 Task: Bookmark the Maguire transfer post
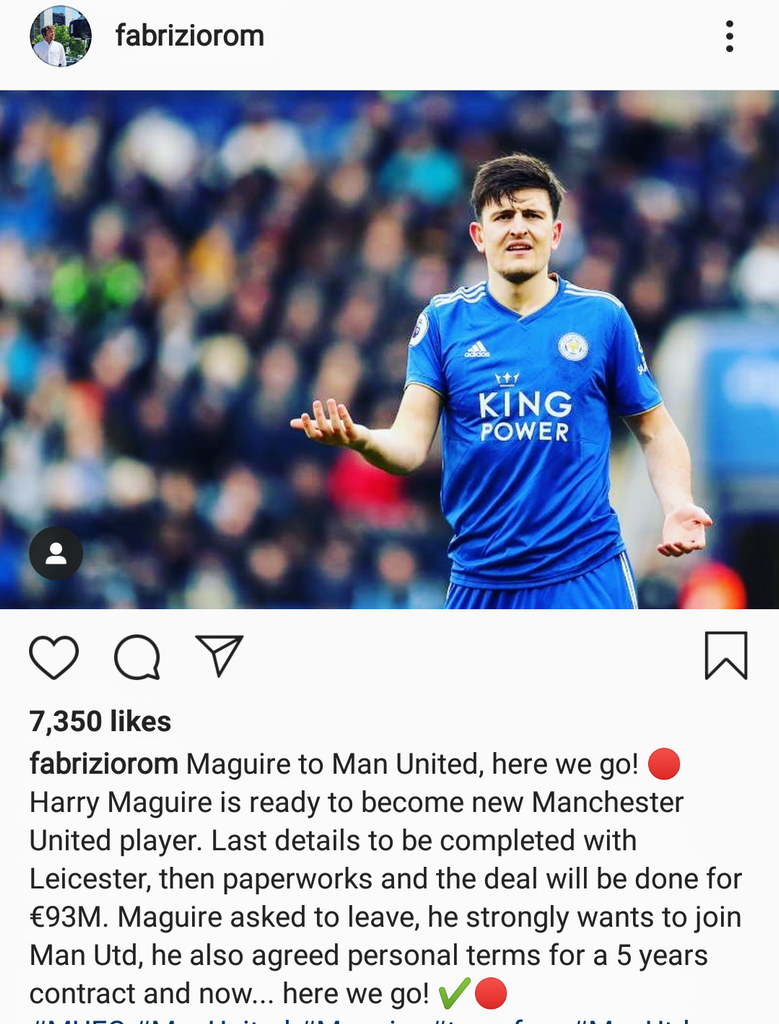coord(726,657)
